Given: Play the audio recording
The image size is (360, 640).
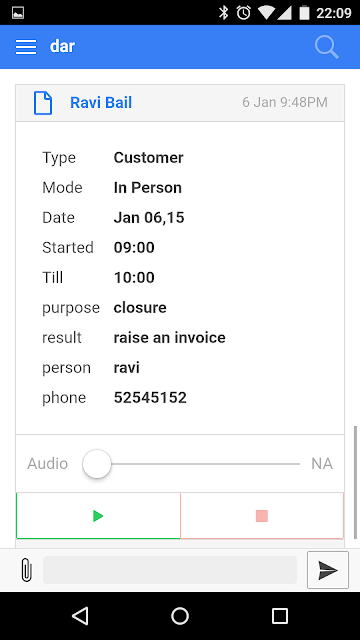Looking at the screenshot, I should 98,516.
